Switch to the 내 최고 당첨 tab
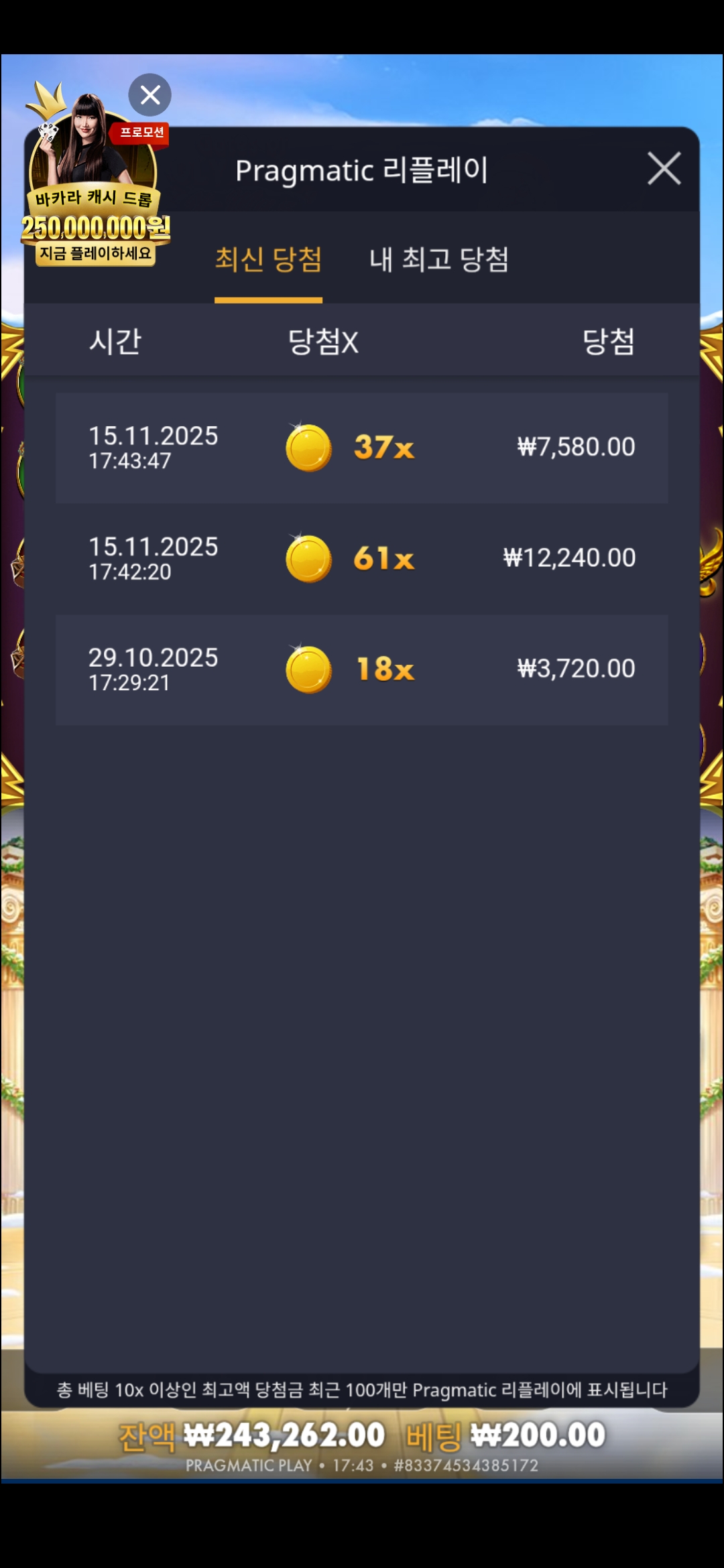This screenshot has width=724, height=1568. pyautogui.click(x=439, y=260)
